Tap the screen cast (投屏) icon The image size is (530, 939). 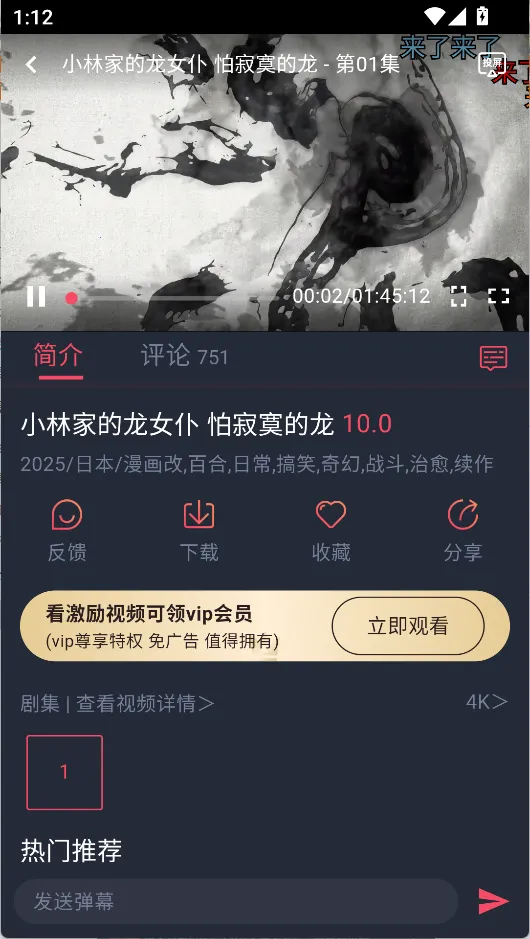coord(492,65)
